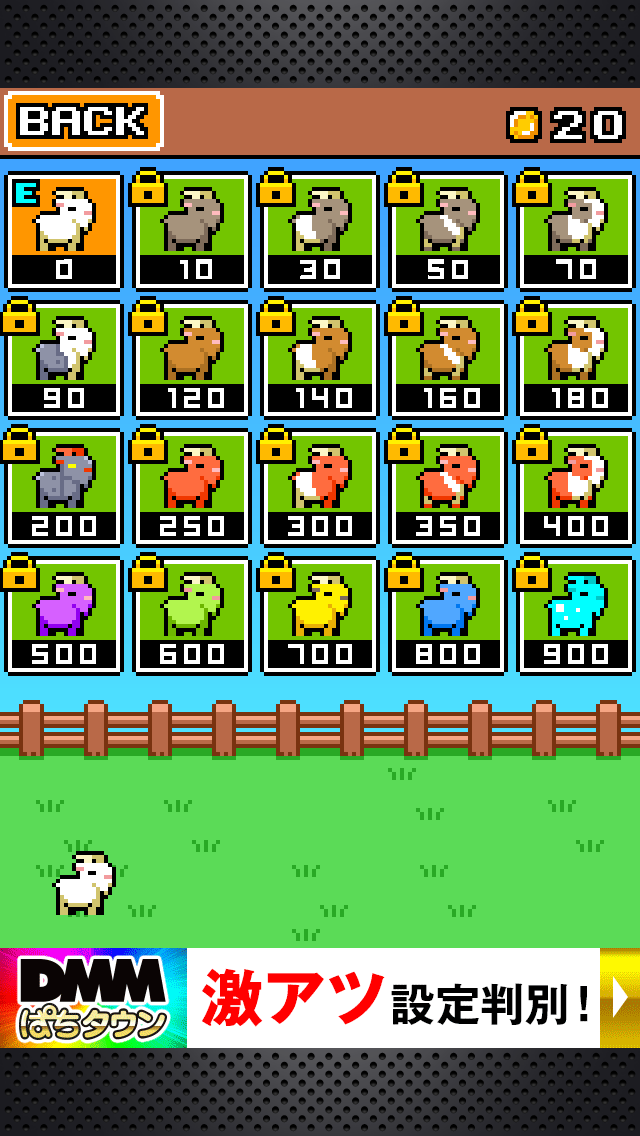
Task: Tap the gray-bodied goat priced 90
Action: (x=64, y=359)
